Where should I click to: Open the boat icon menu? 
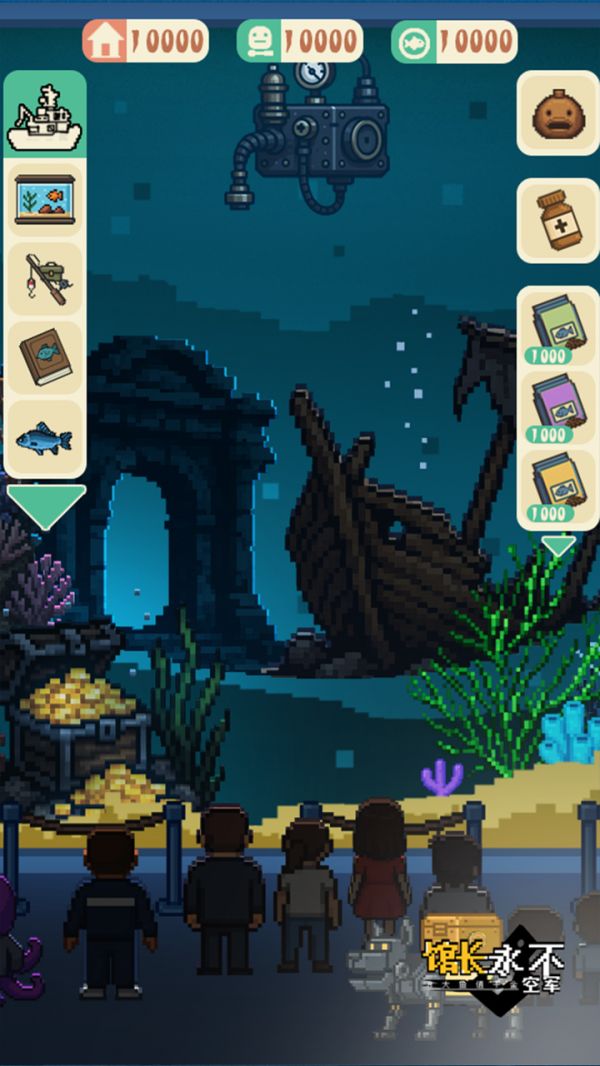coord(45,115)
